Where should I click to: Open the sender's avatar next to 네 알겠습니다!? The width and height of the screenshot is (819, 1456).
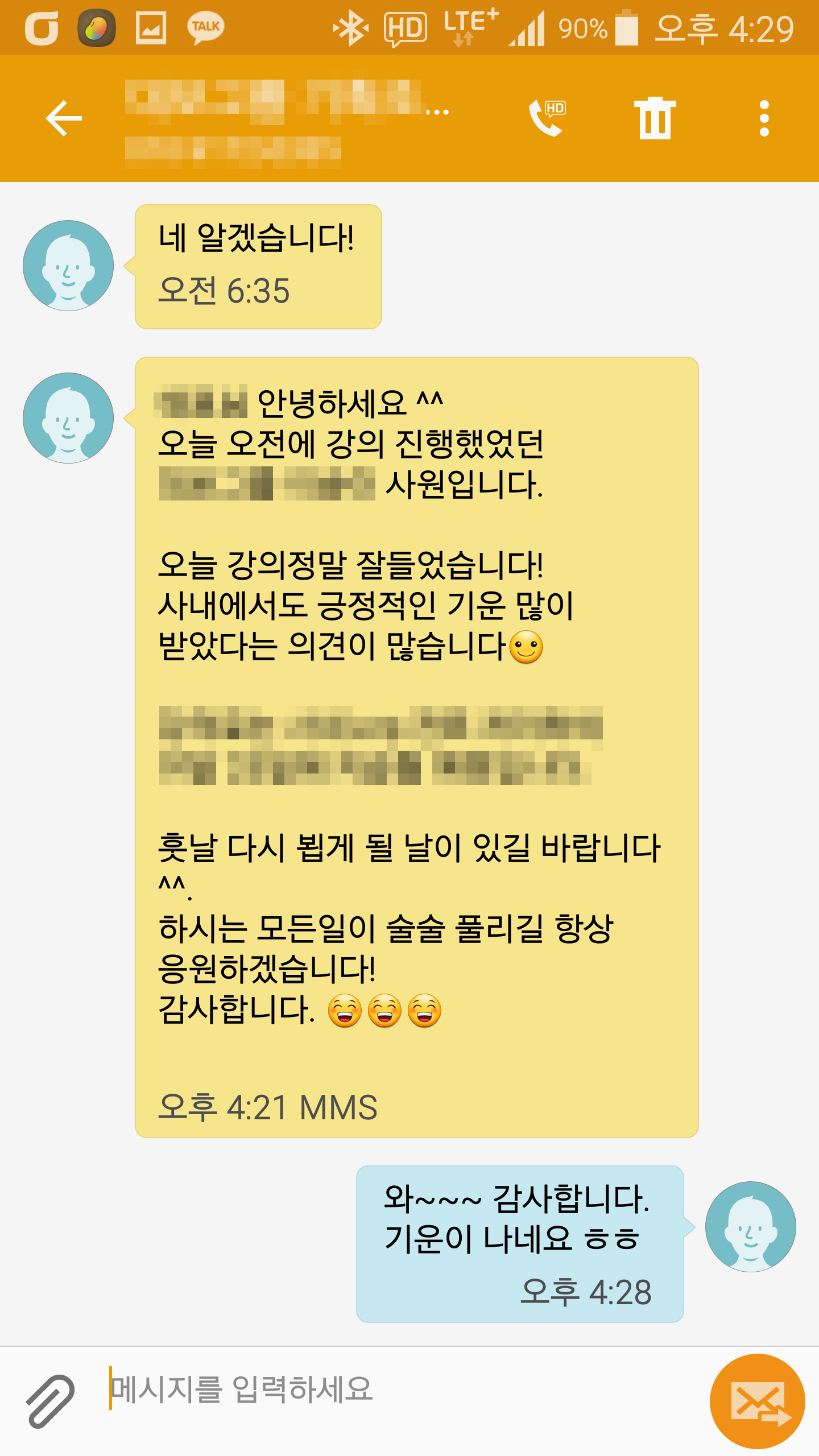(68, 266)
